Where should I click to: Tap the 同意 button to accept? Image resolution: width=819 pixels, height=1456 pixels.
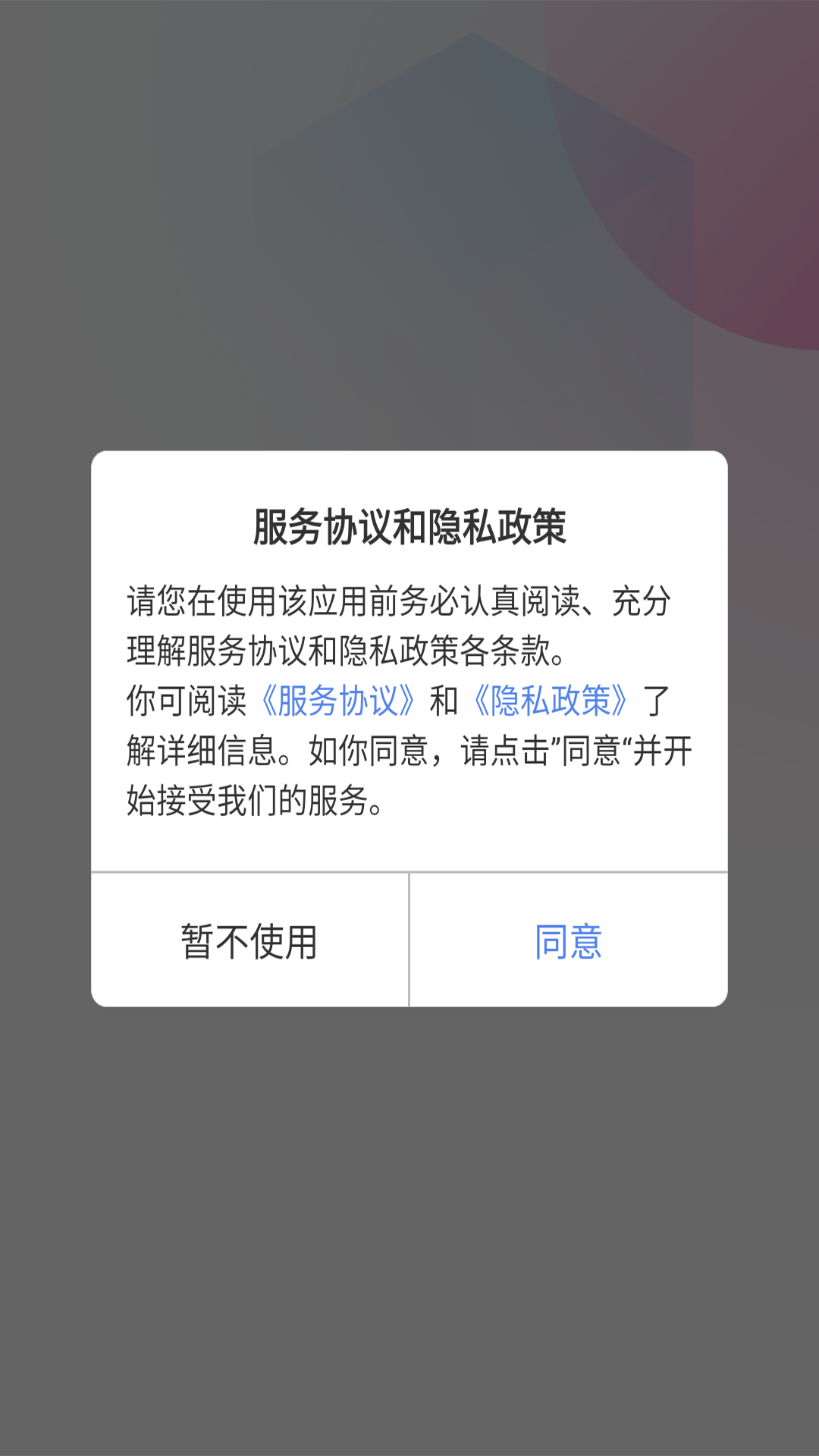click(568, 940)
